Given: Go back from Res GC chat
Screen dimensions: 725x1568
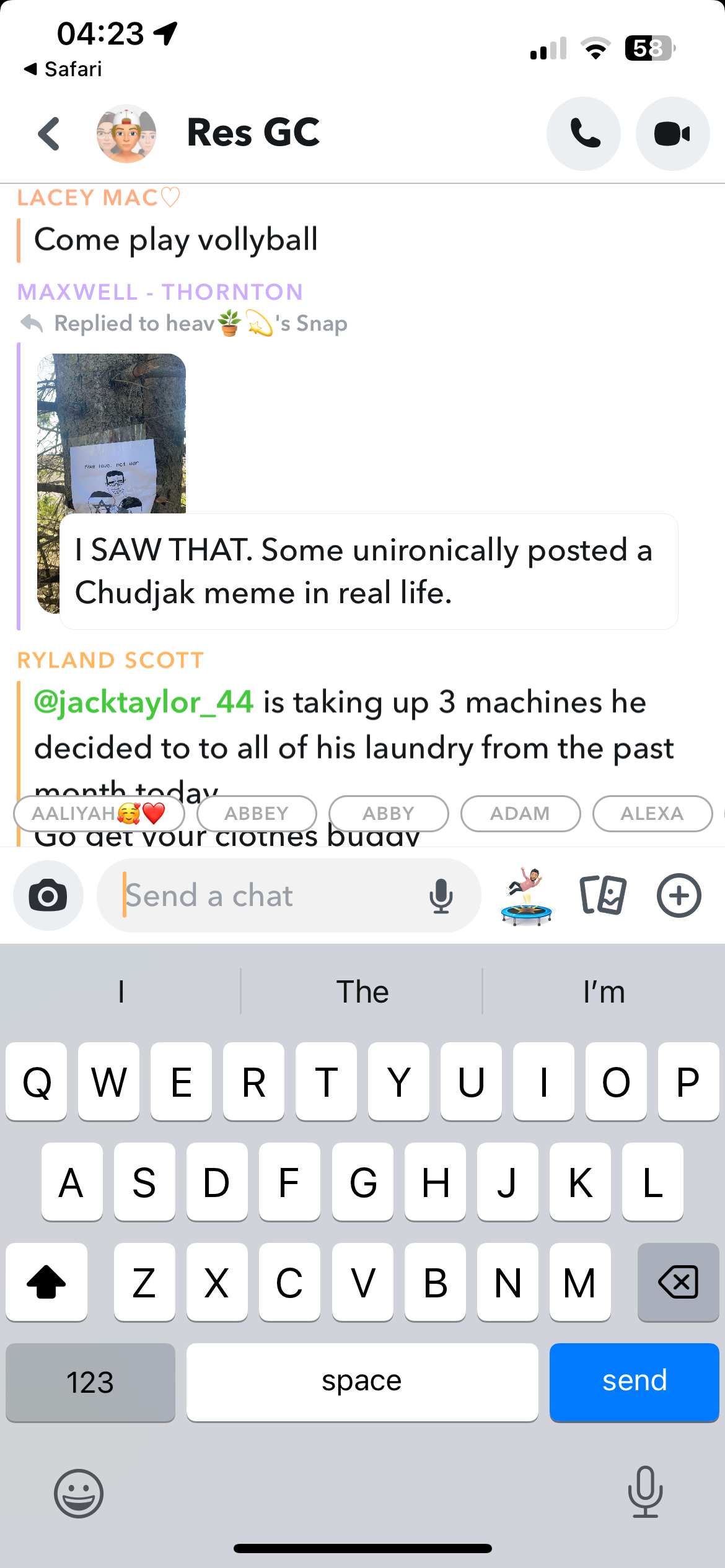Looking at the screenshot, I should pyautogui.click(x=49, y=134).
